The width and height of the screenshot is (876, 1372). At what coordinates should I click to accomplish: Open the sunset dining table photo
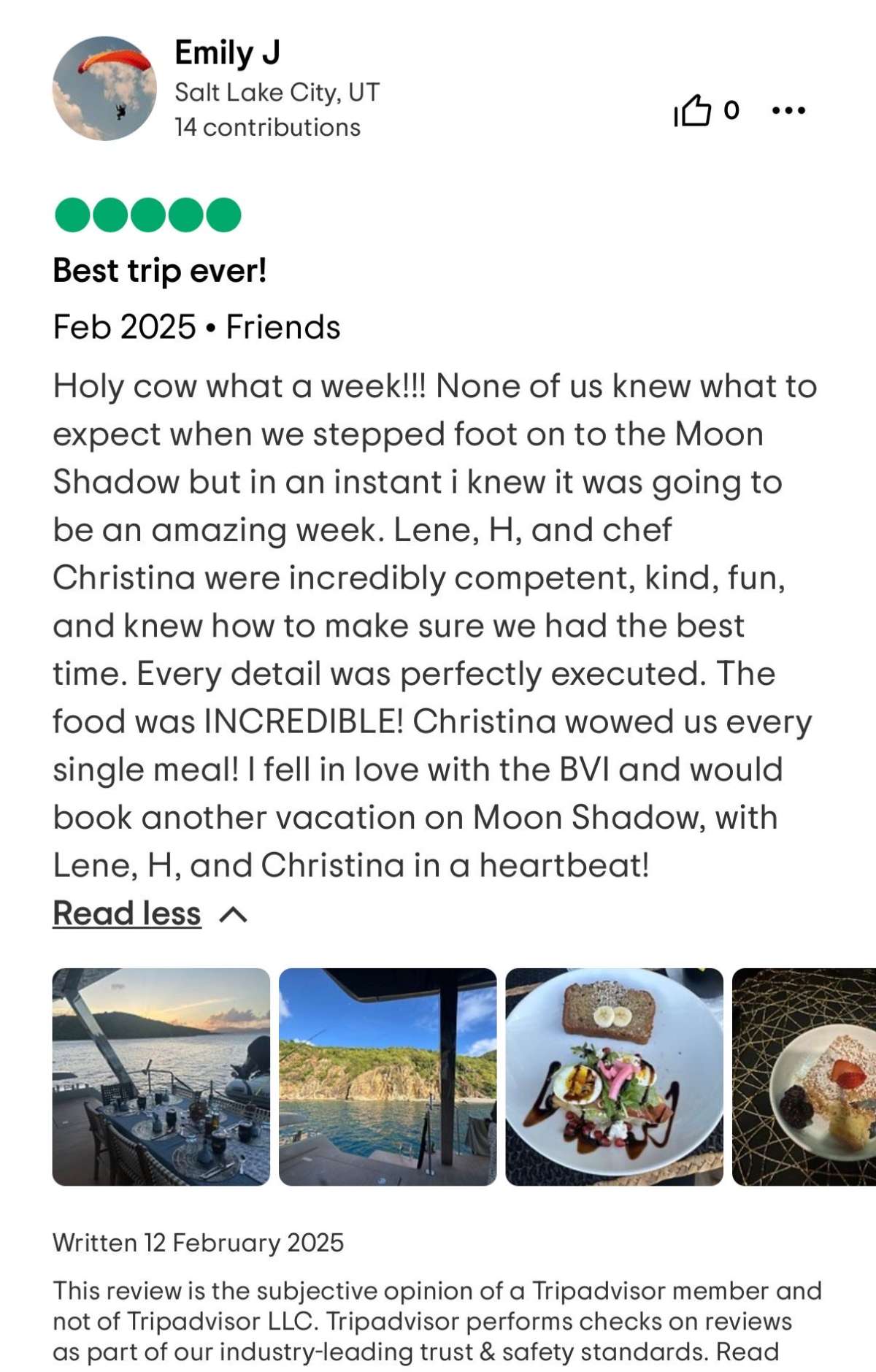[x=161, y=1077]
